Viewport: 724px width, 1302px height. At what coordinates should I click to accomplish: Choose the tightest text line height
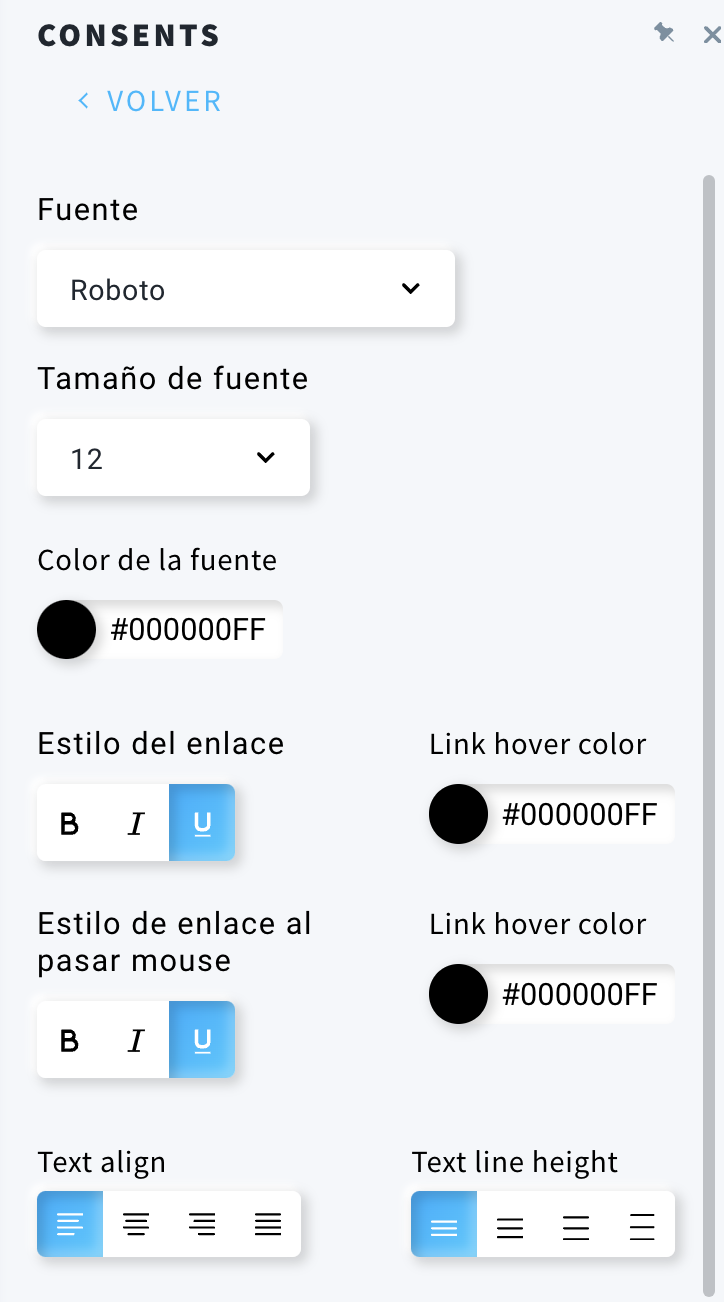pos(444,1224)
